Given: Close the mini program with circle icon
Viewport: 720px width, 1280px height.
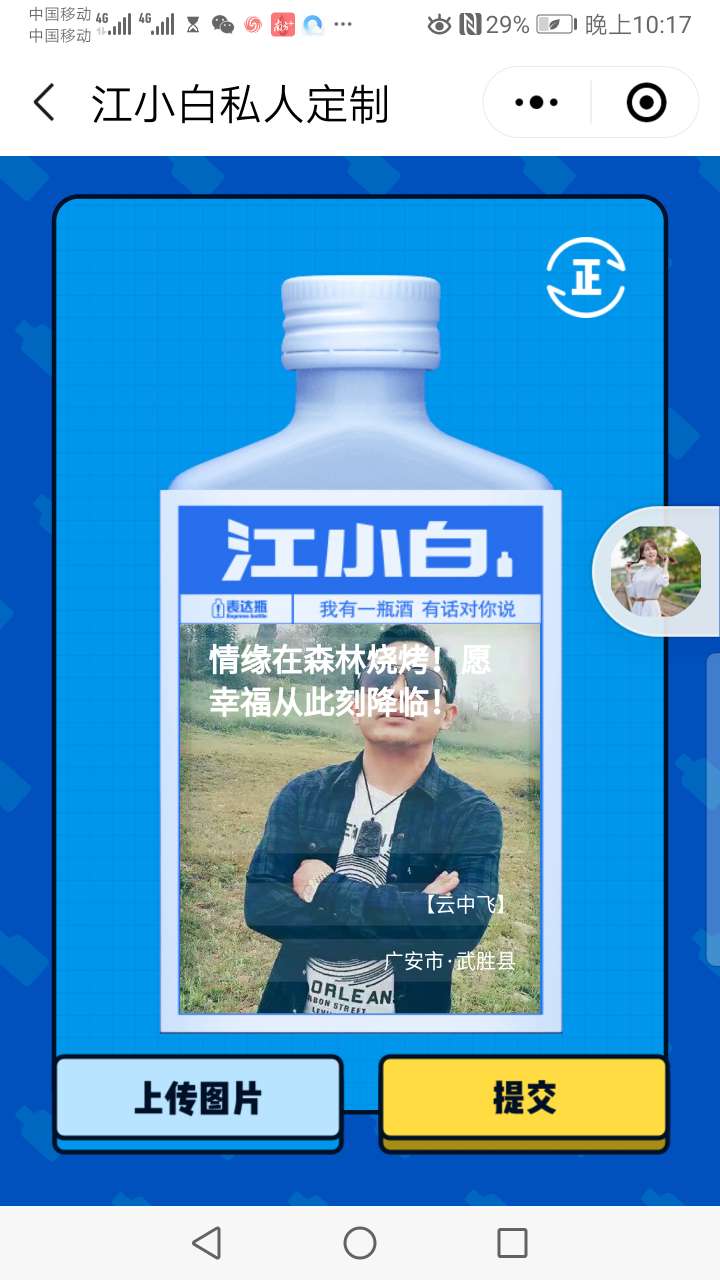Looking at the screenshot, I should pos(646,102).
